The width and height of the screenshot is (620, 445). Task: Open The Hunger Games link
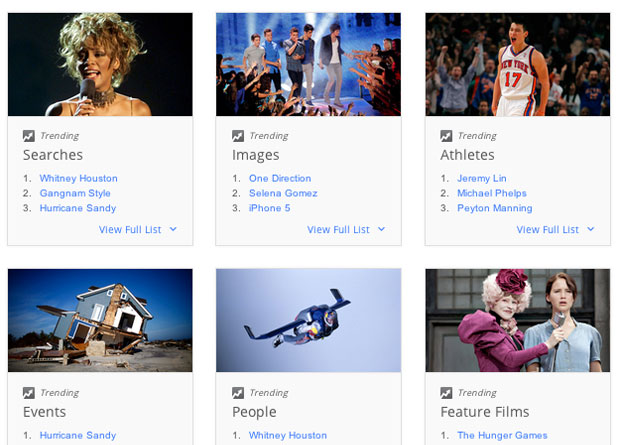[502, 436]
